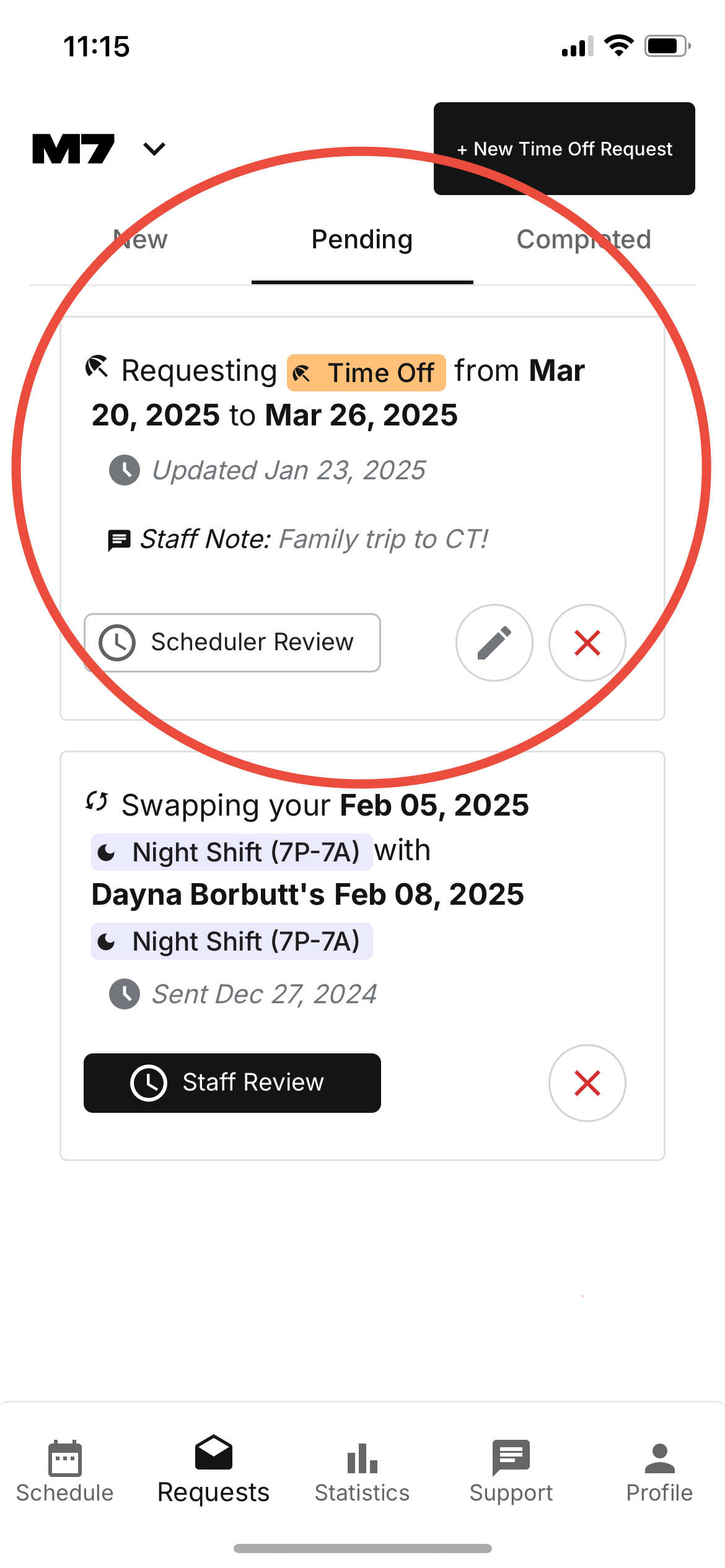Open the Support tab
Image resolution: width=725 pixels, height=1568 pixels.
[x=511, y=1471]
